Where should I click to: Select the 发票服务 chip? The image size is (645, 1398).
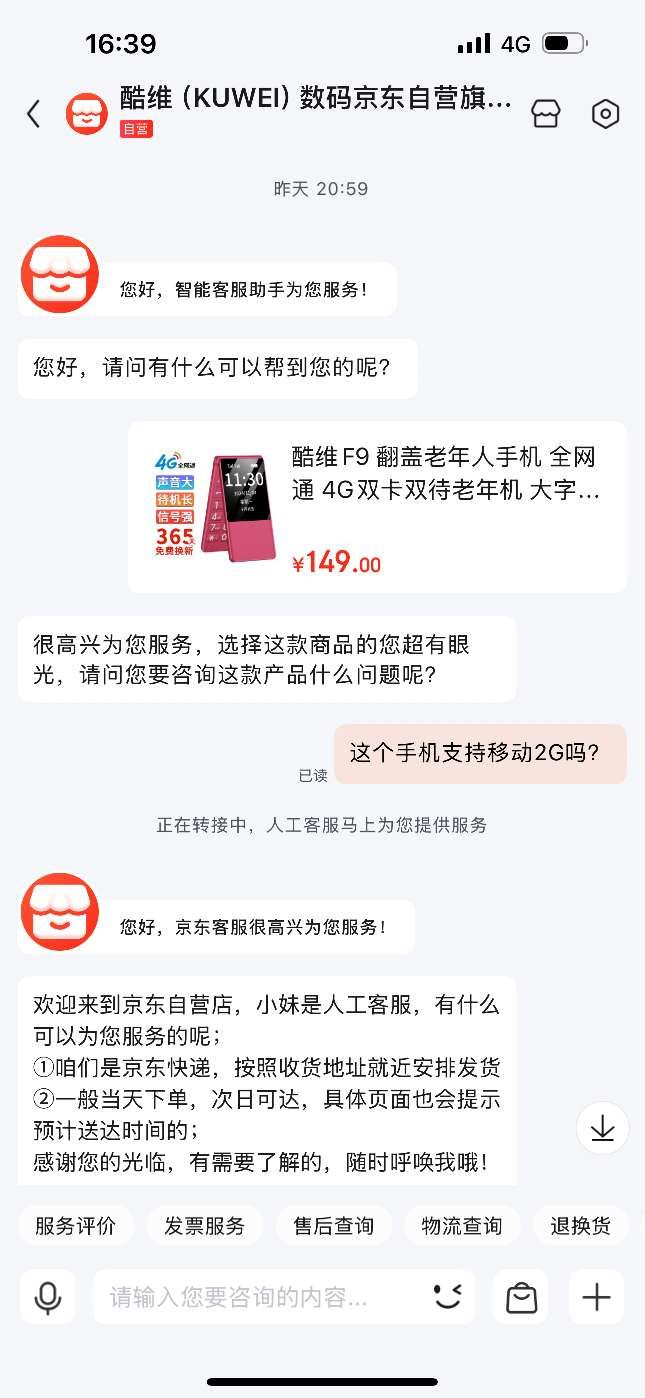204,1225
